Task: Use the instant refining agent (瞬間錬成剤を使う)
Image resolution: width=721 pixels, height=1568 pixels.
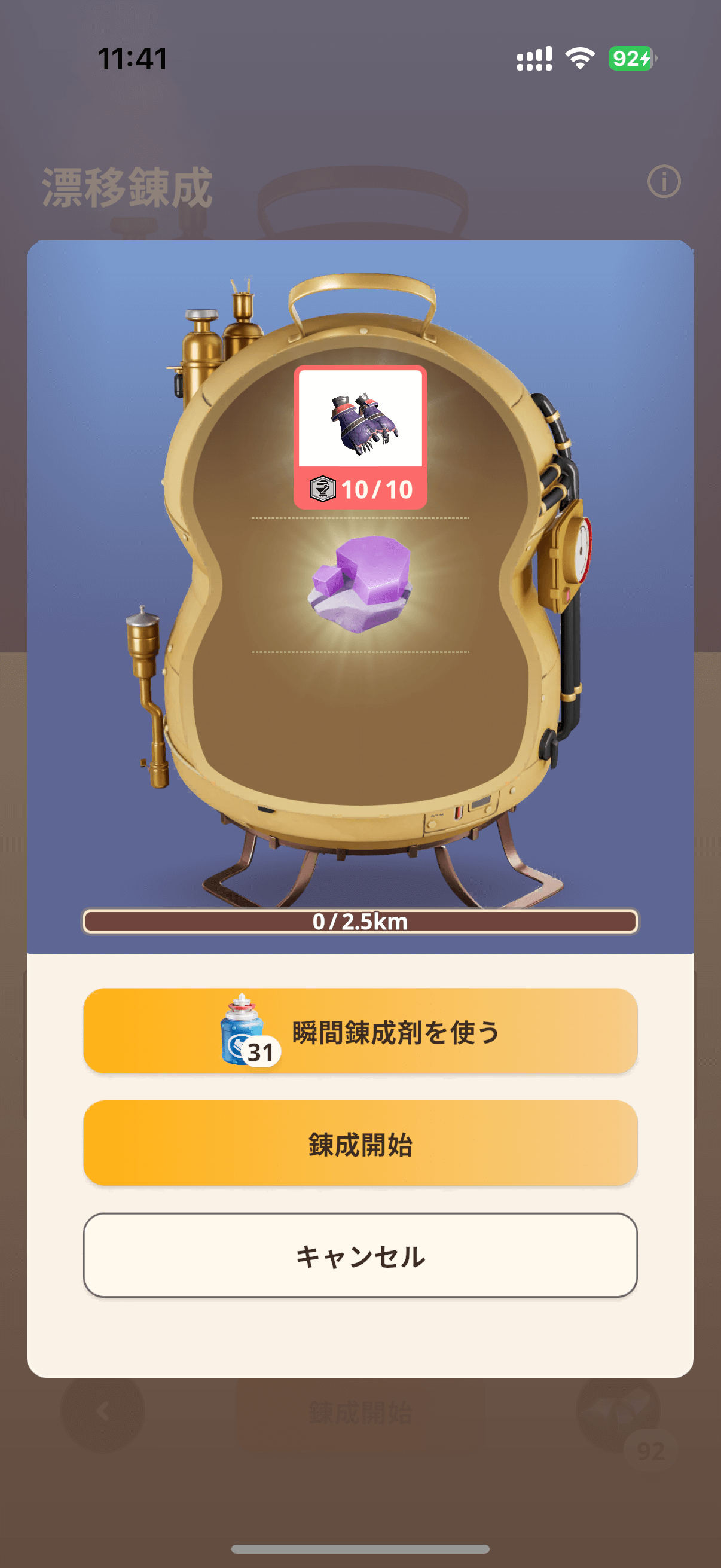Action: [360, 1031]
